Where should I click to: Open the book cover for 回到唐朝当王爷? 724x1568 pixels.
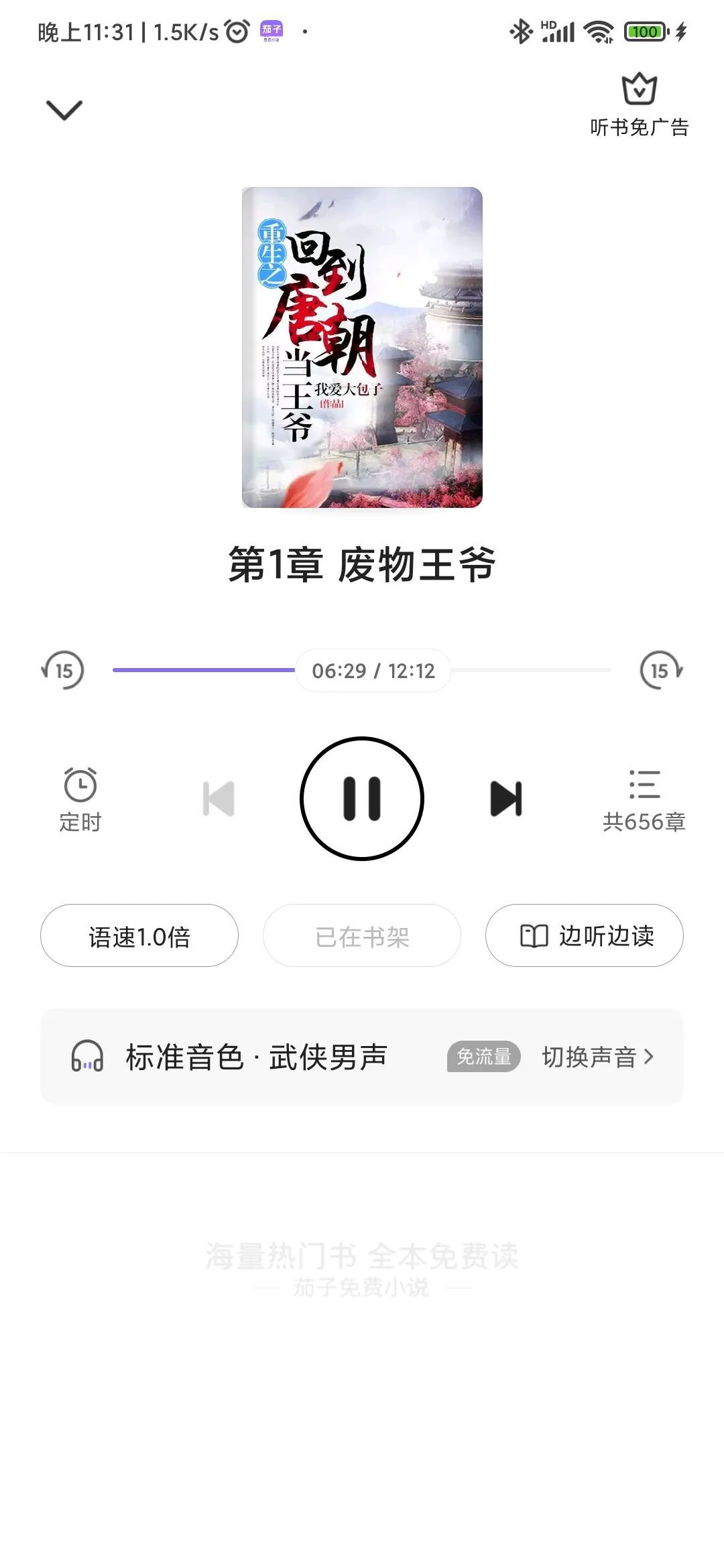coord(362,347)
